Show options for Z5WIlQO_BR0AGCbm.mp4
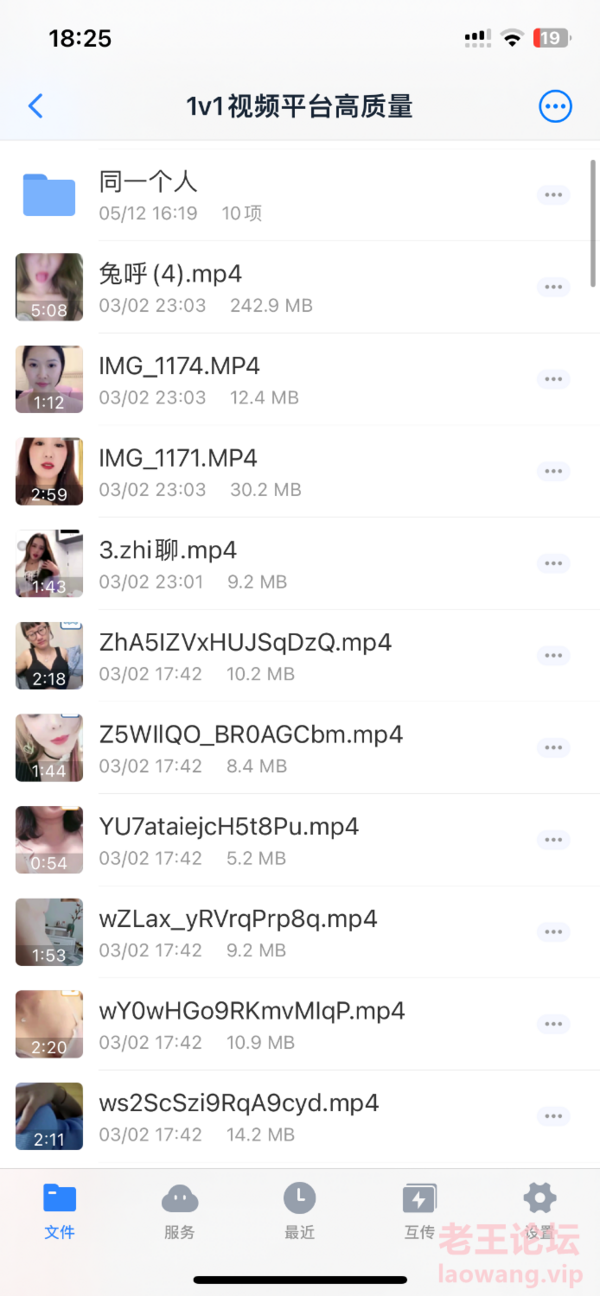 (553, 747)
